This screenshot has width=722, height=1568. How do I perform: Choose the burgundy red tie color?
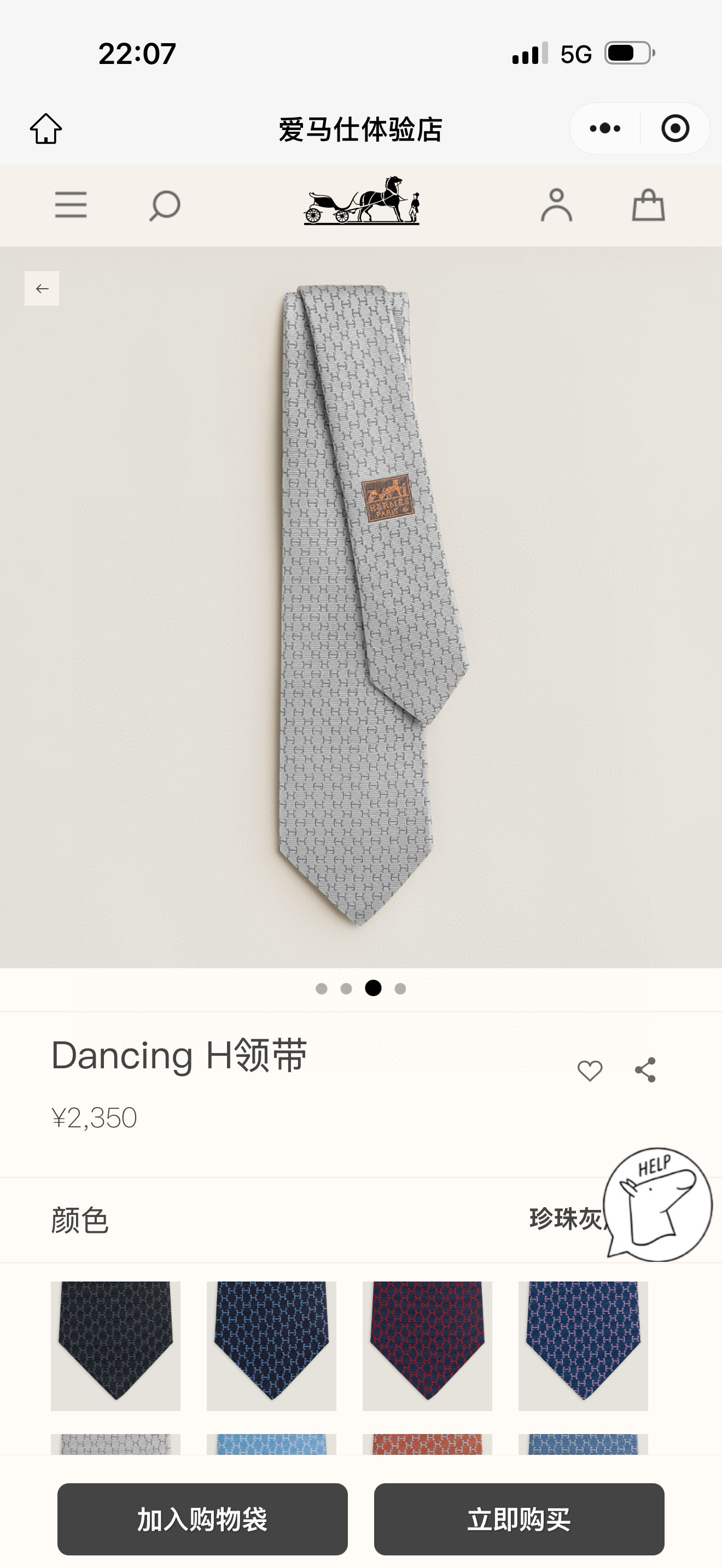pyautogui.click(x=427, y=1346)
